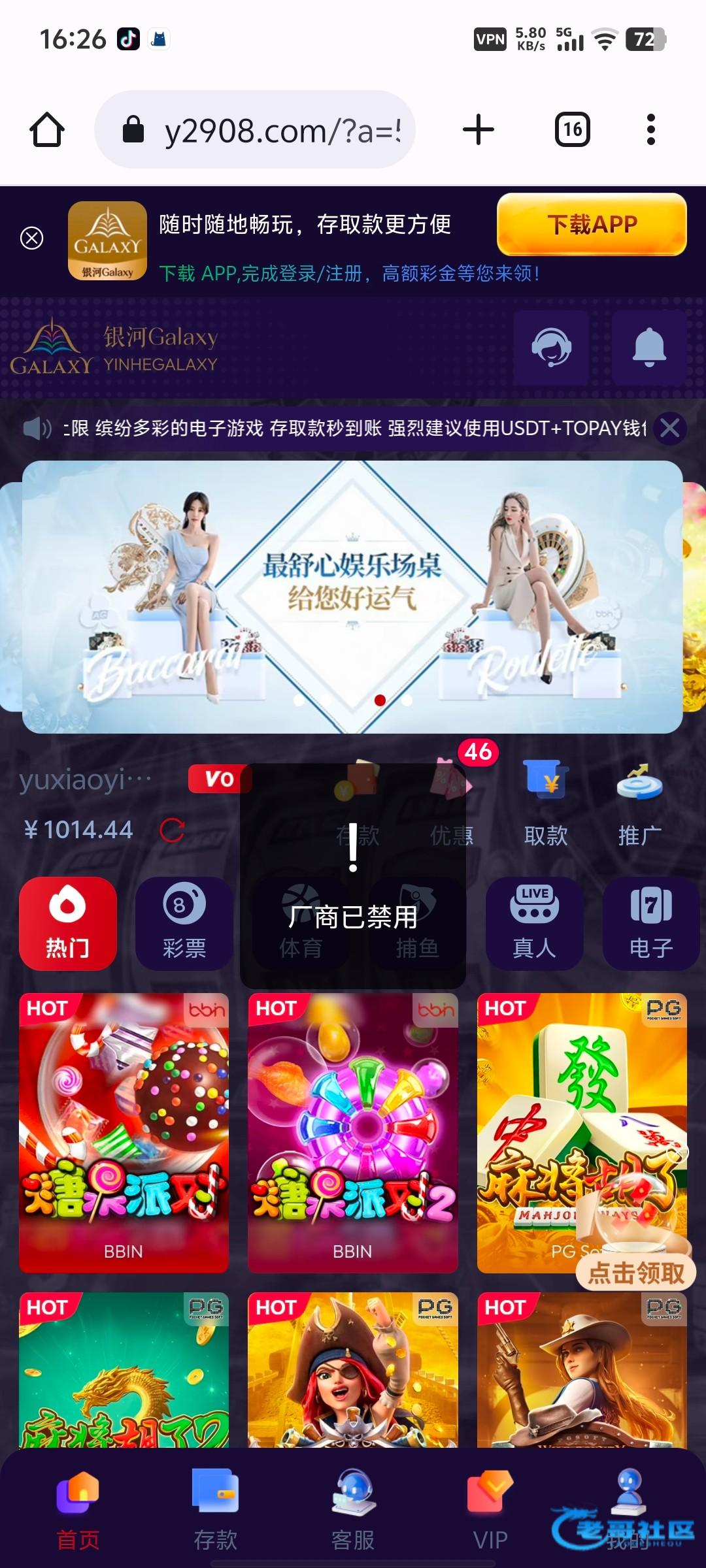Tap the 下载APP button
Image resolution: width=706 pixels, height=1568 pixels.
pyautogui.click(x=592, y=225)
